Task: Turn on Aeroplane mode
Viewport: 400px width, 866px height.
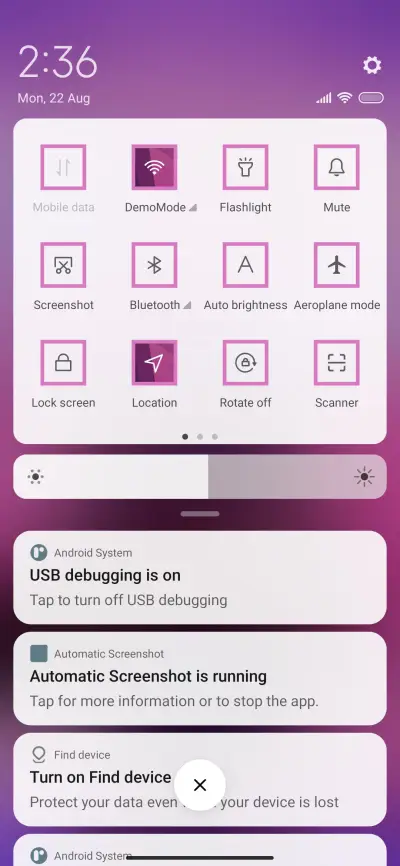Action: click(336, 265)
